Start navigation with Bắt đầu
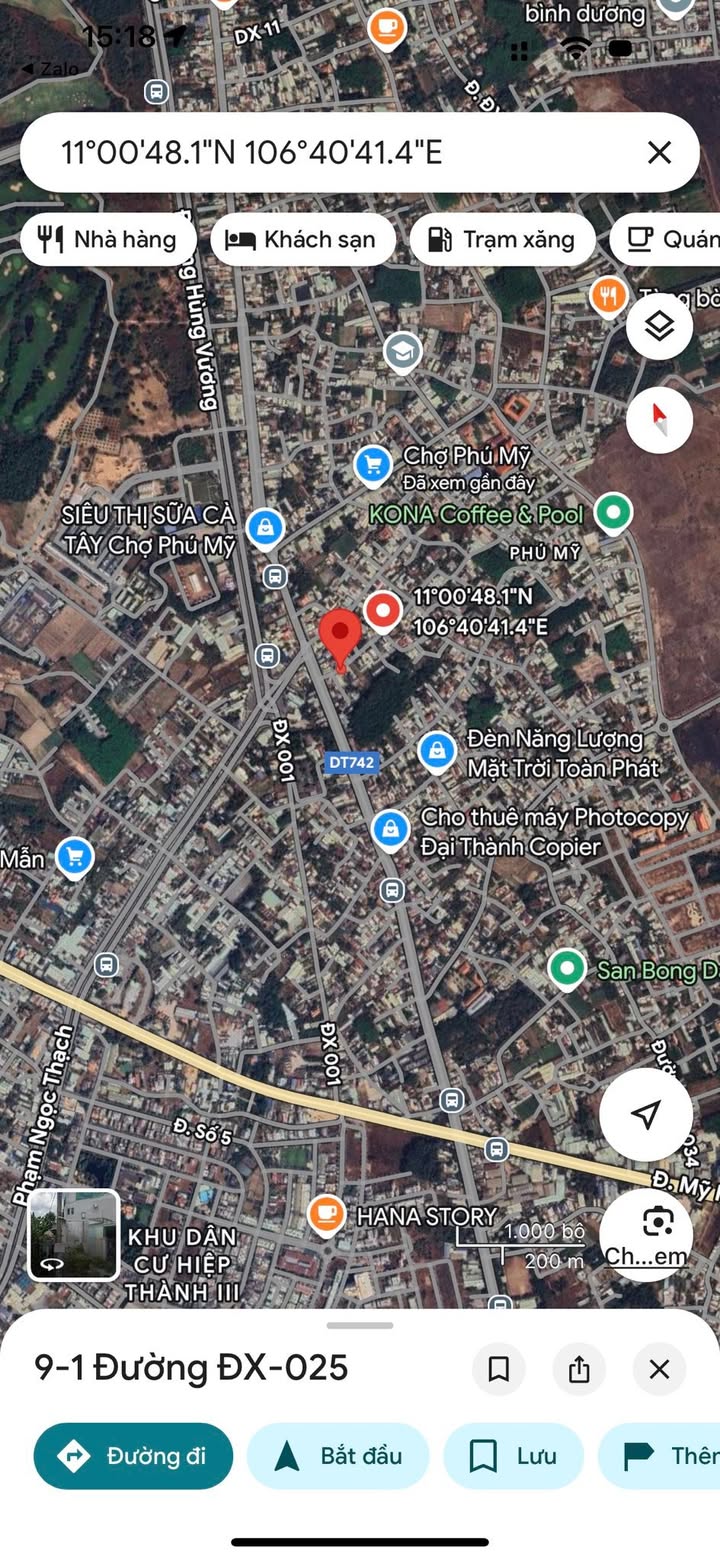The height and width of the screenshot is (1560, 720). (x=338, y=1456)
